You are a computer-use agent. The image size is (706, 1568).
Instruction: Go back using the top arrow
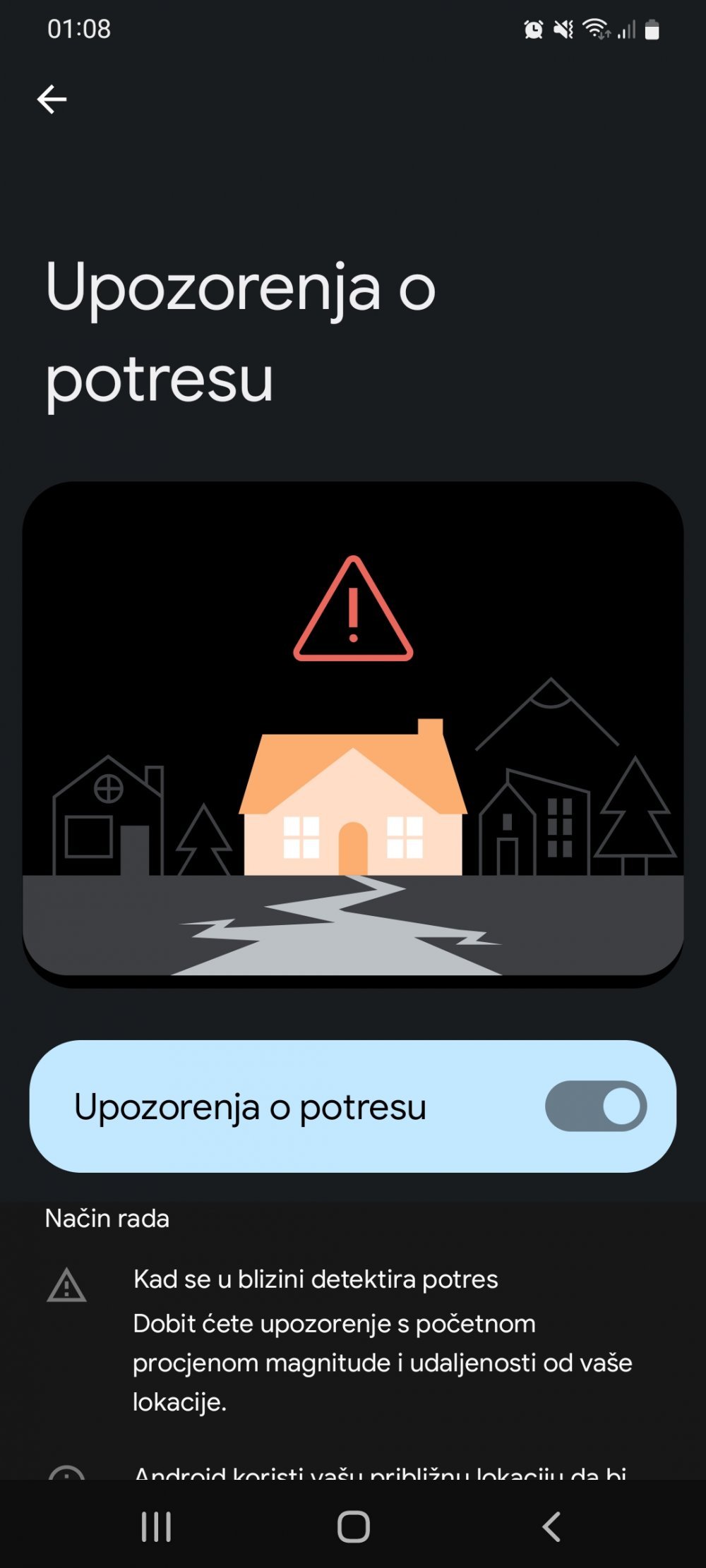(x=52, y=99)
